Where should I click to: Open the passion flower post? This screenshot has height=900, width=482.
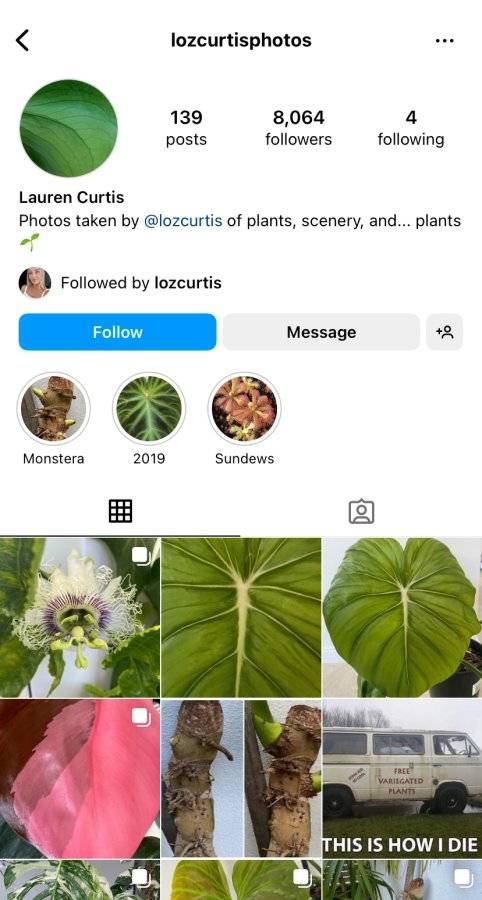point(80,617)
